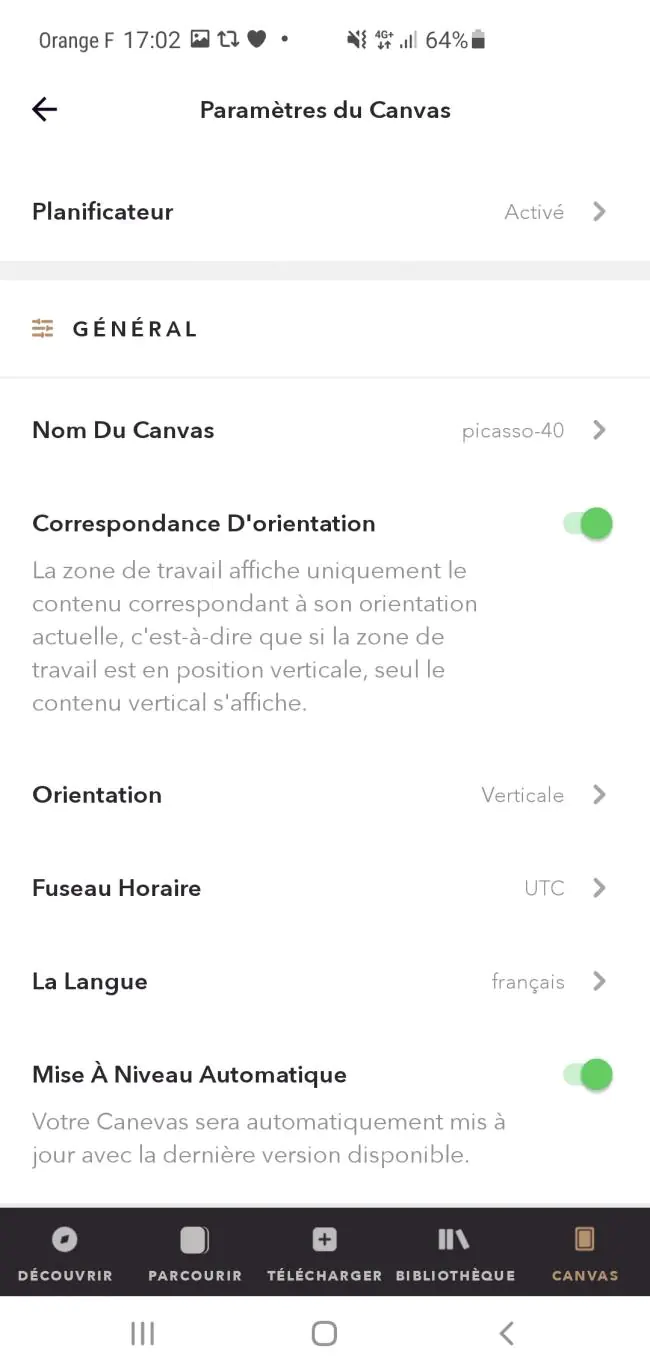This screenshot has height=1372, width=650.
Task: Open the Orientation setting
Action: [x=325, y=795]
